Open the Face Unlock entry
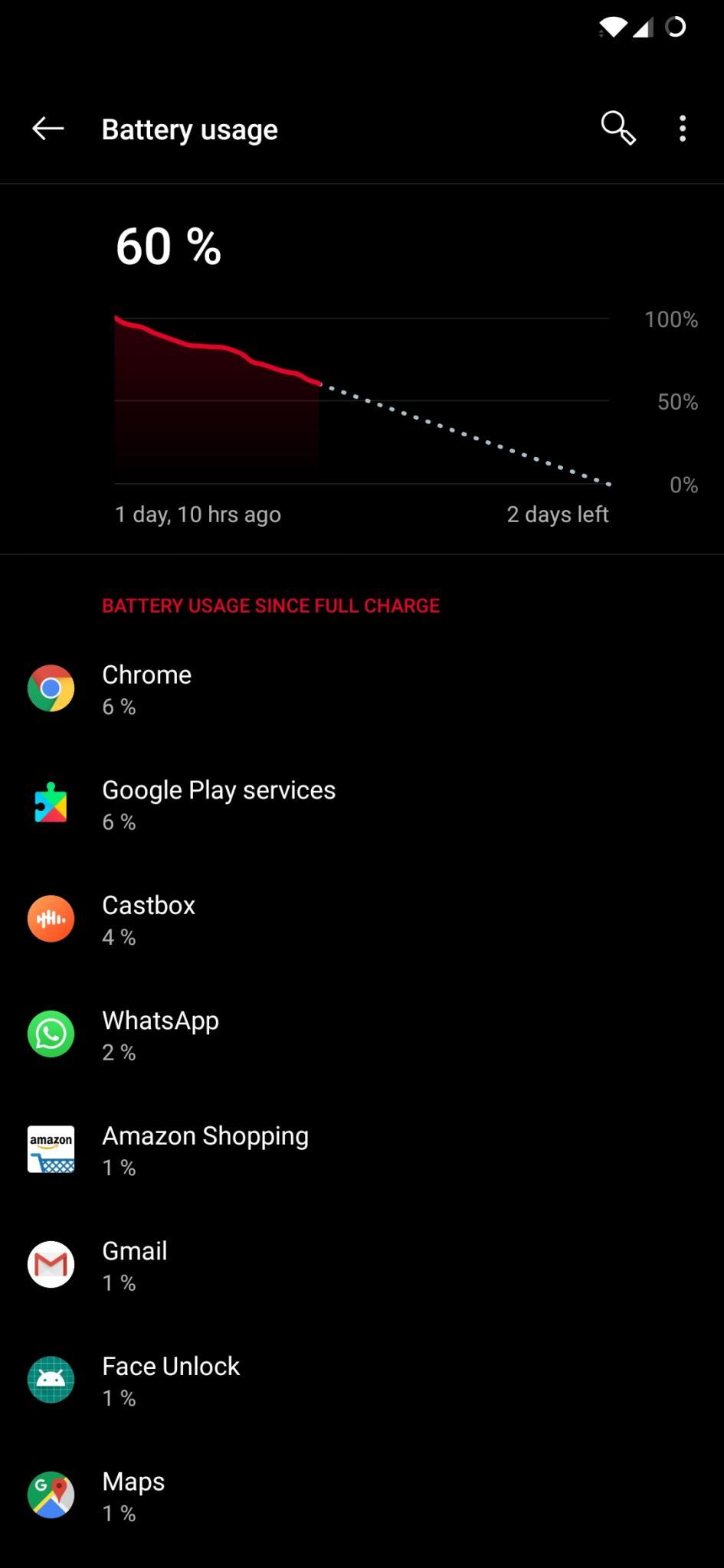Screen dimensions: 724x1568 coord(362,1380)
